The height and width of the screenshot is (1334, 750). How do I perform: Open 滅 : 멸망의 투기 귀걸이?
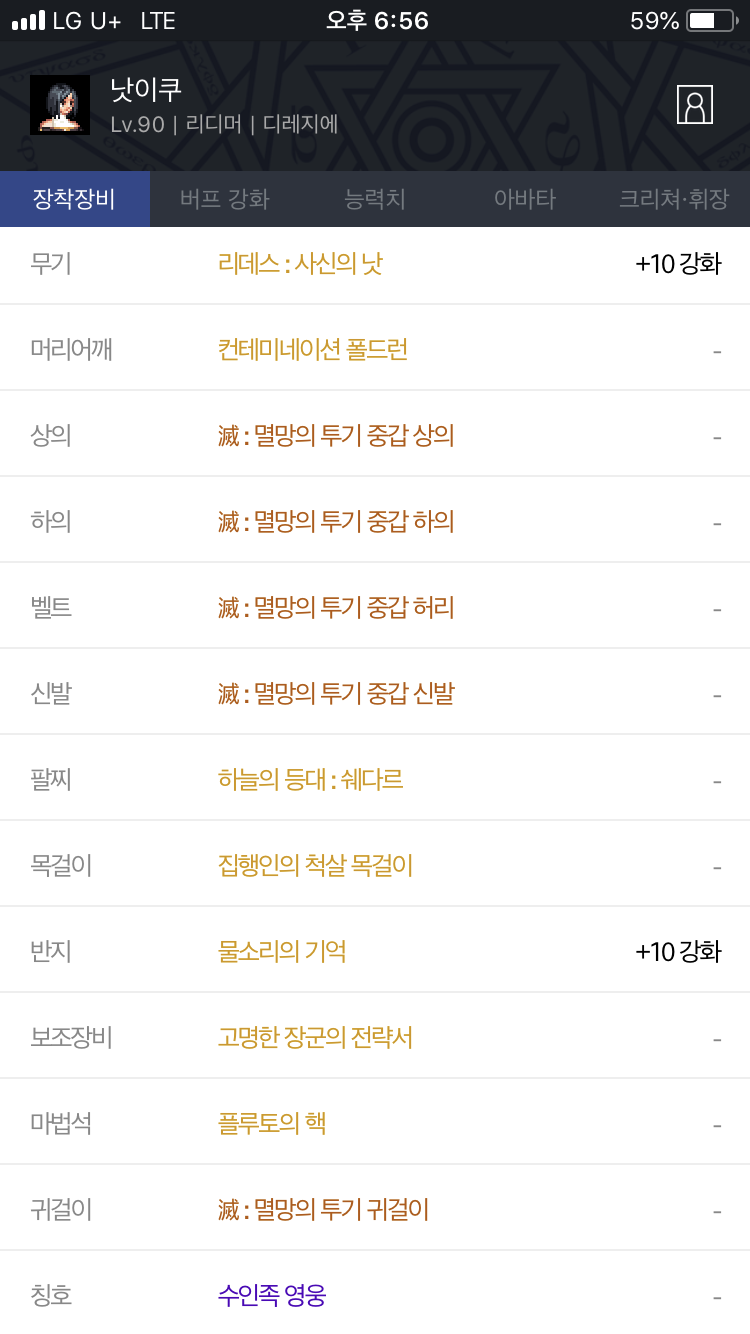(323, 1210)
